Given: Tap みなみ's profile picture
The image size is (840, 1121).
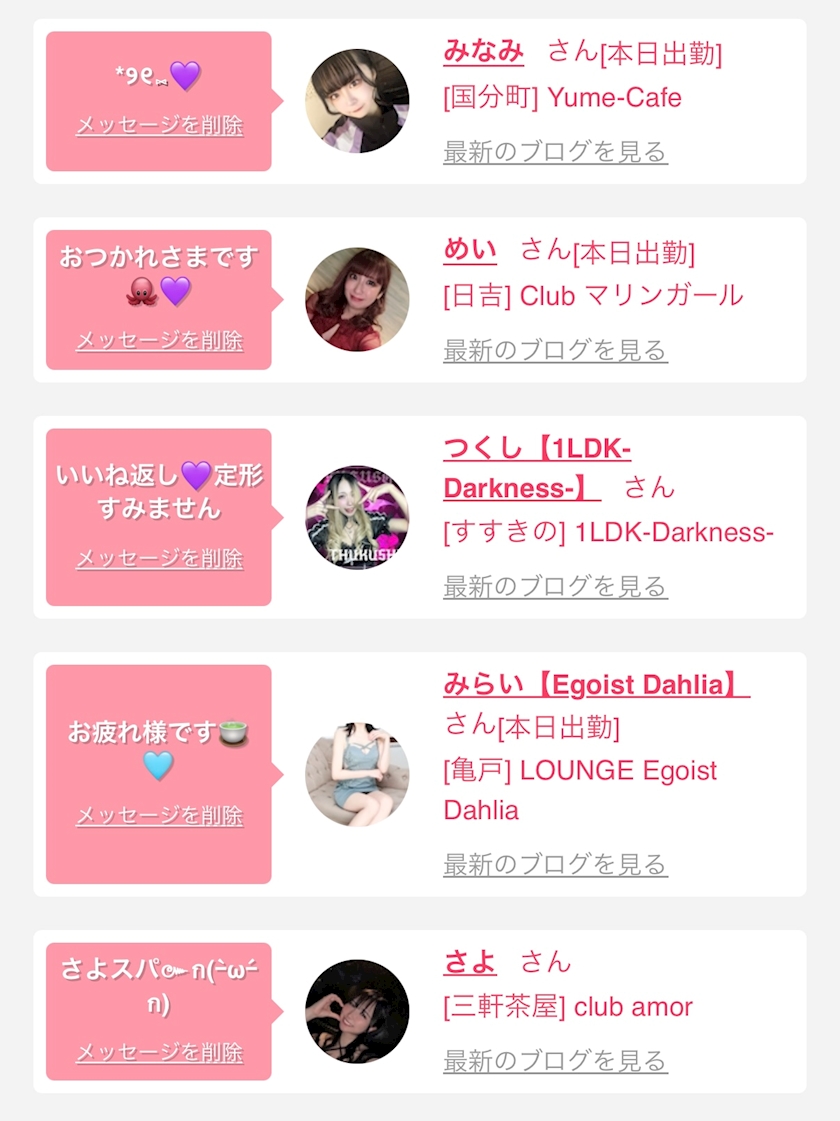Looking at the screenshot, I should (357, 101).
